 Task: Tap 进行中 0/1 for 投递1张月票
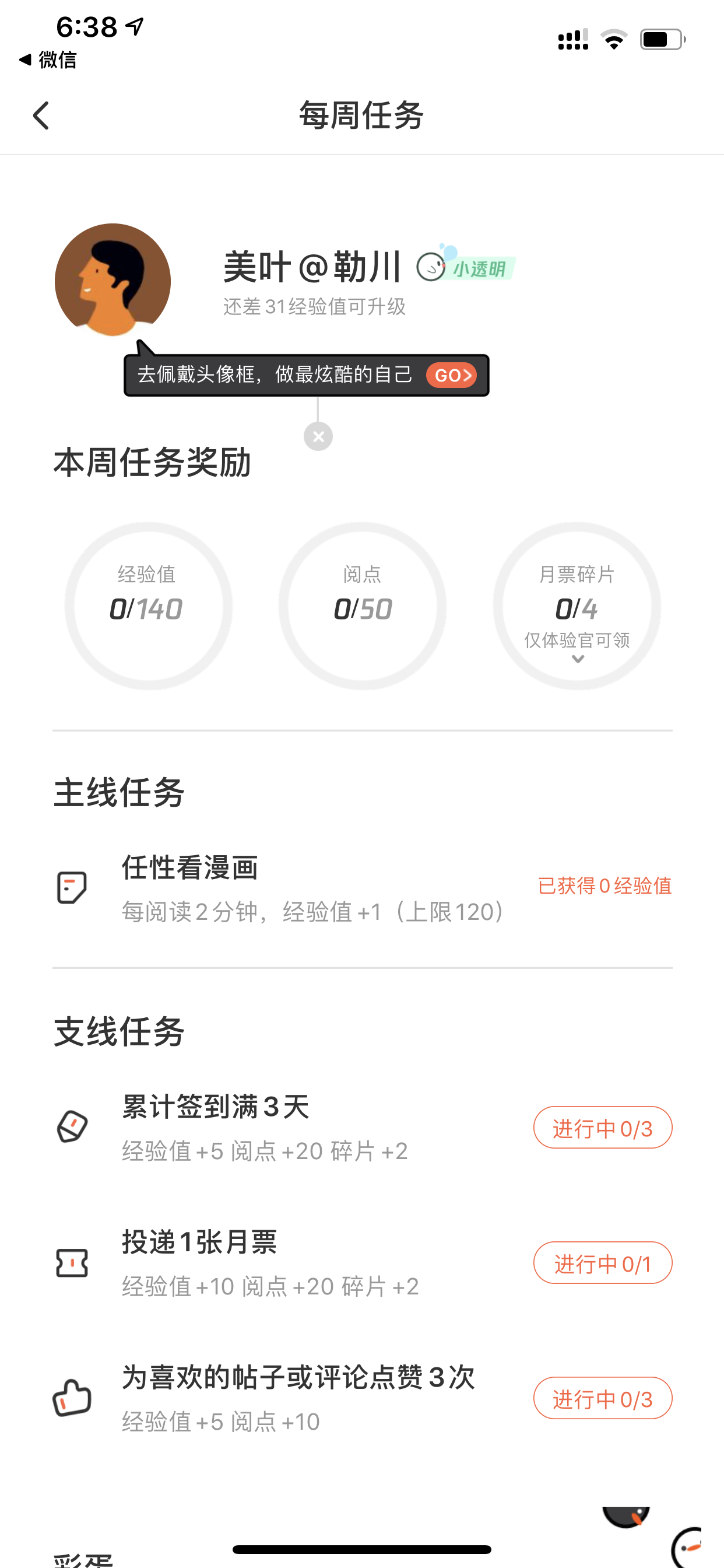coord(602,1262)
